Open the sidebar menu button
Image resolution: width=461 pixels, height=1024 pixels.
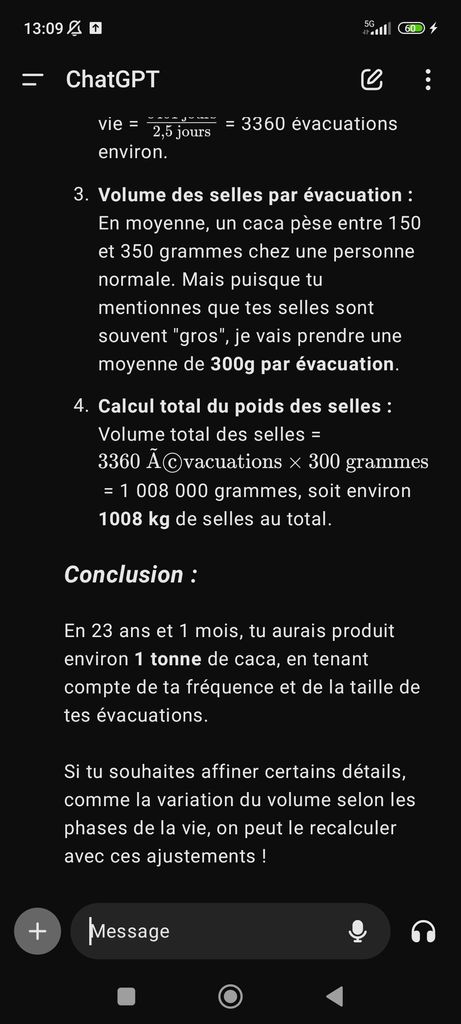point(33,80)
